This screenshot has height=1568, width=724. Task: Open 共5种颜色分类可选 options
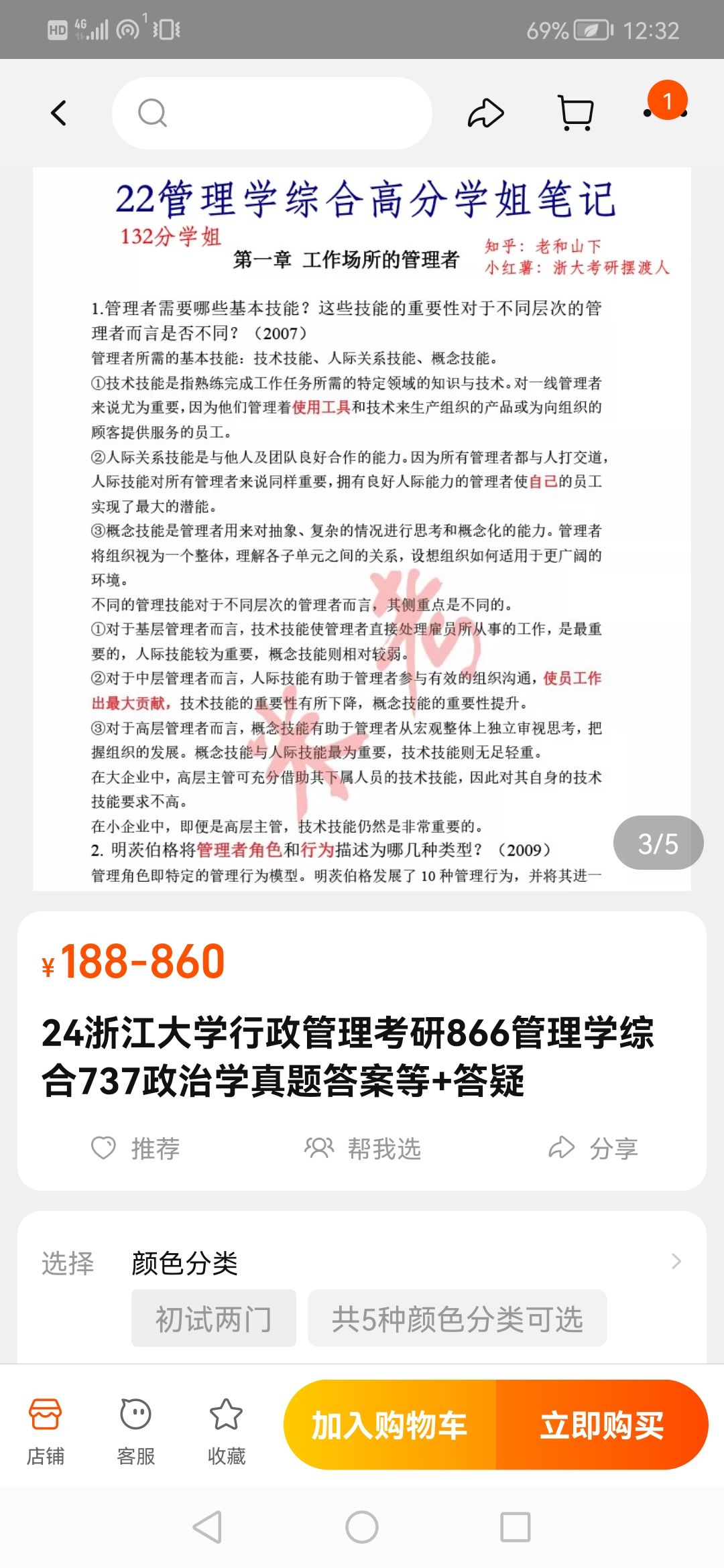(457, 1319)
